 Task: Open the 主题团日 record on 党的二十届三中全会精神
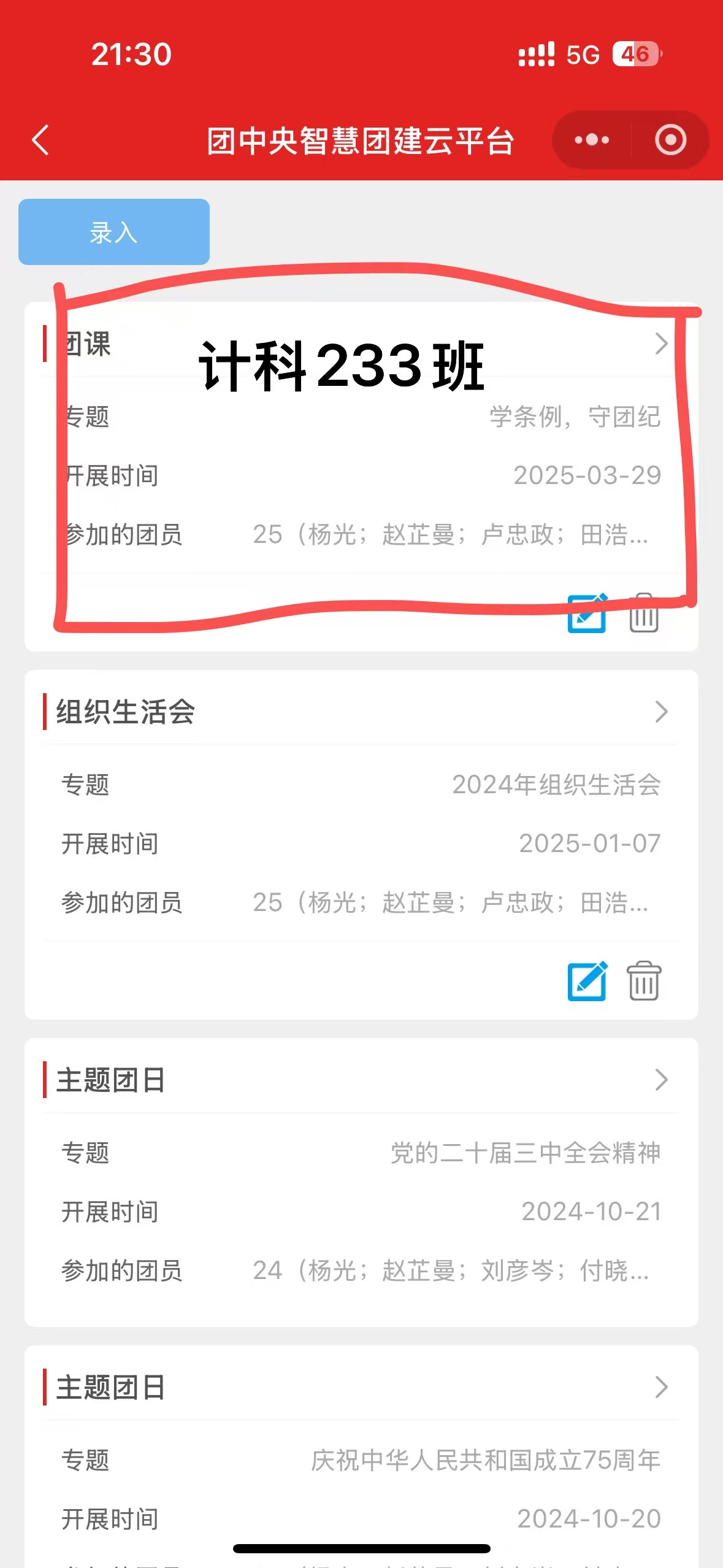coord(660,1080)
